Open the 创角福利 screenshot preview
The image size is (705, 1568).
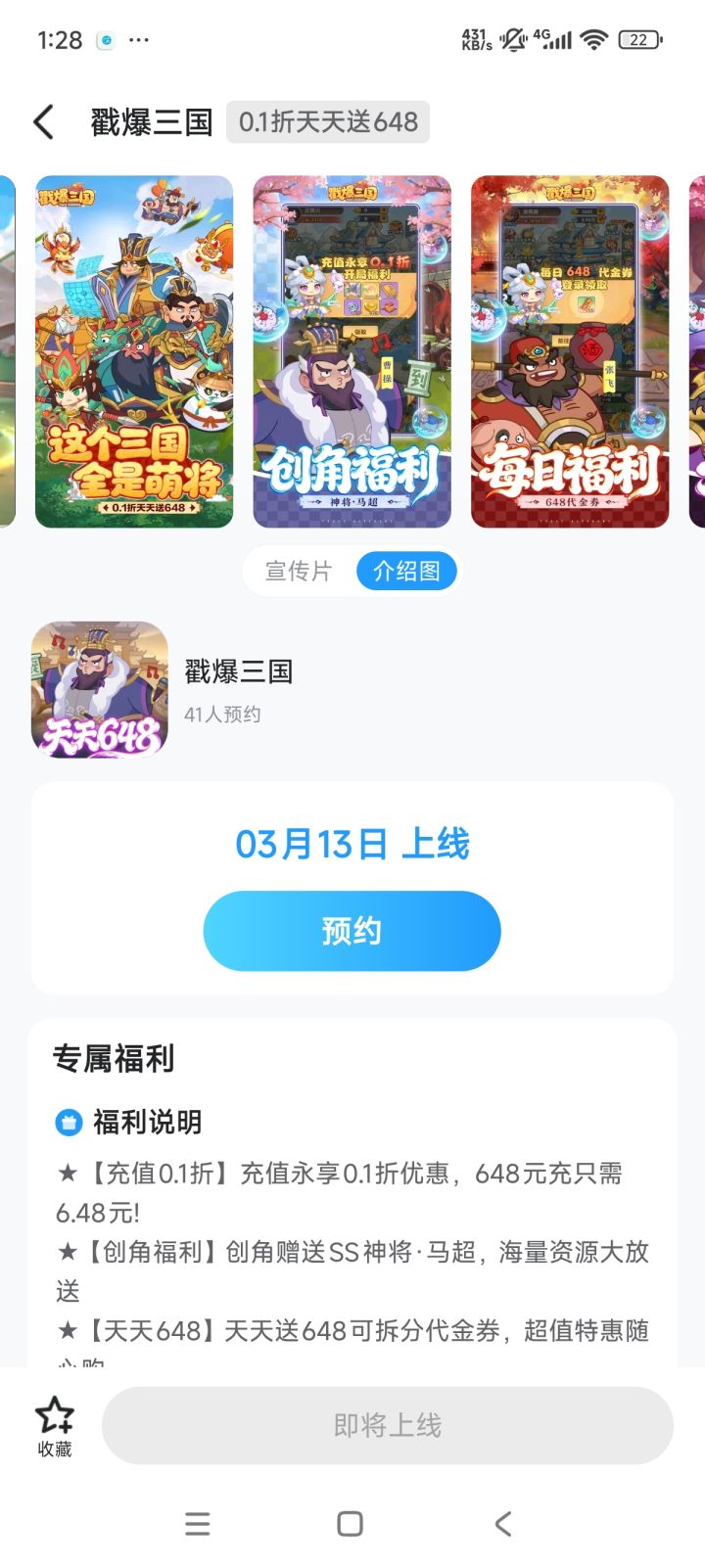pos(352,349)
